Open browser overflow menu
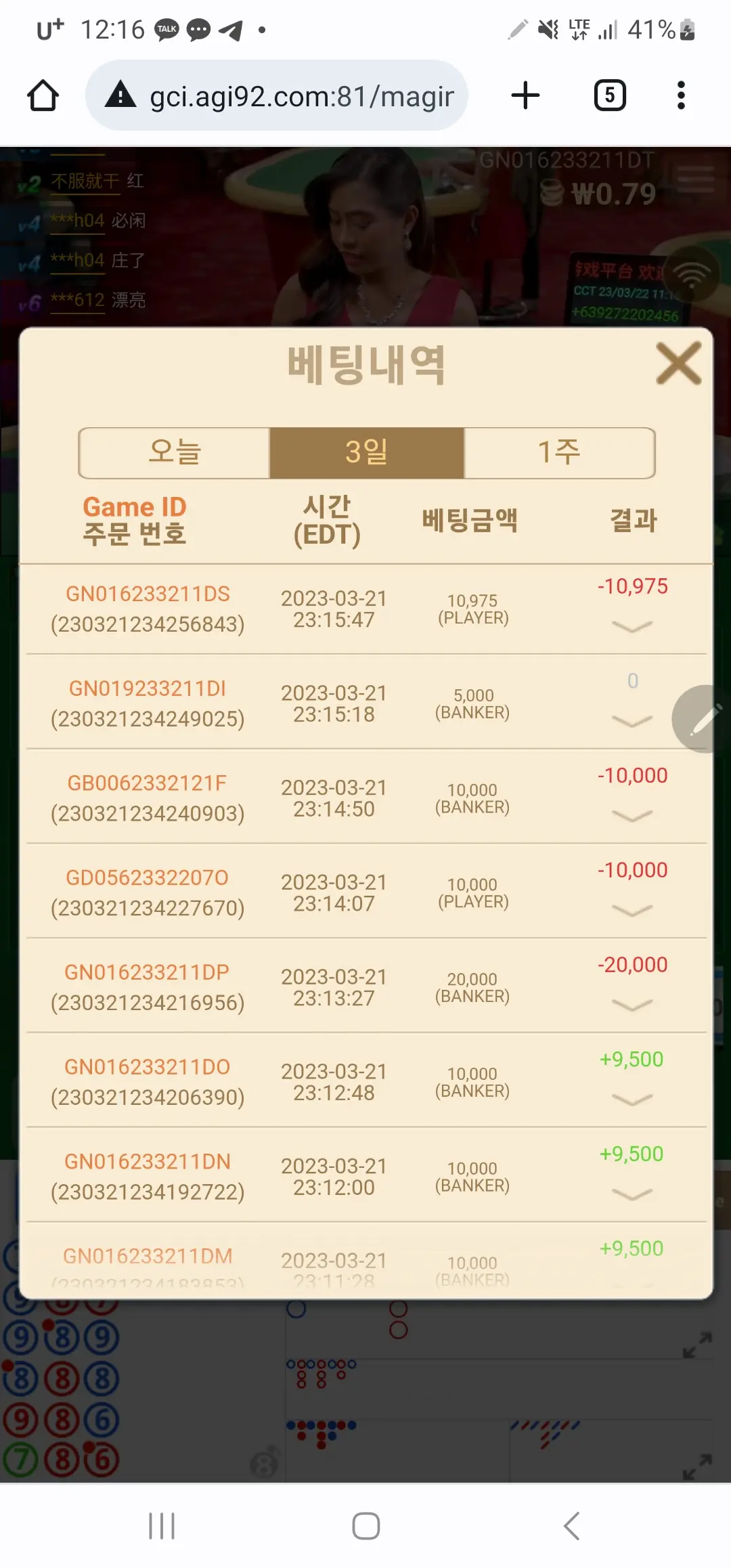The height and width of the screenshot is (1568, 731). pos(681,95)
